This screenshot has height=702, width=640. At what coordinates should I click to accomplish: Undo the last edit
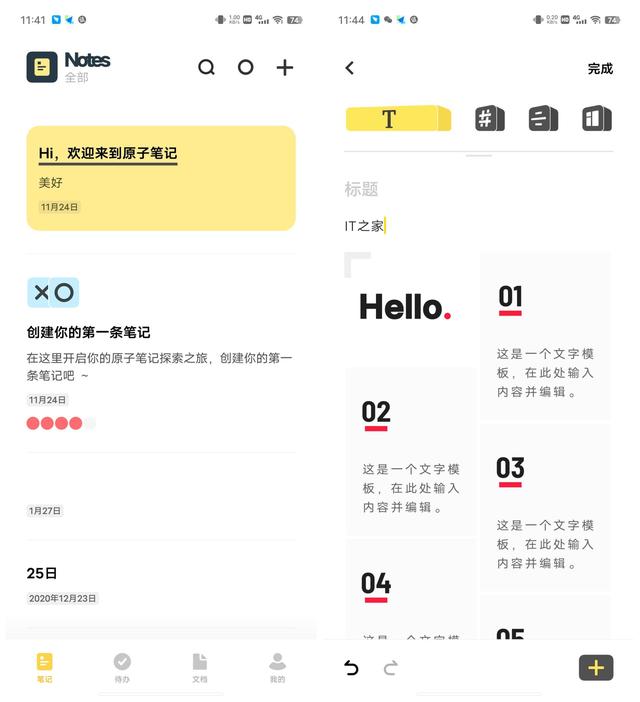(x=351, y=668)
